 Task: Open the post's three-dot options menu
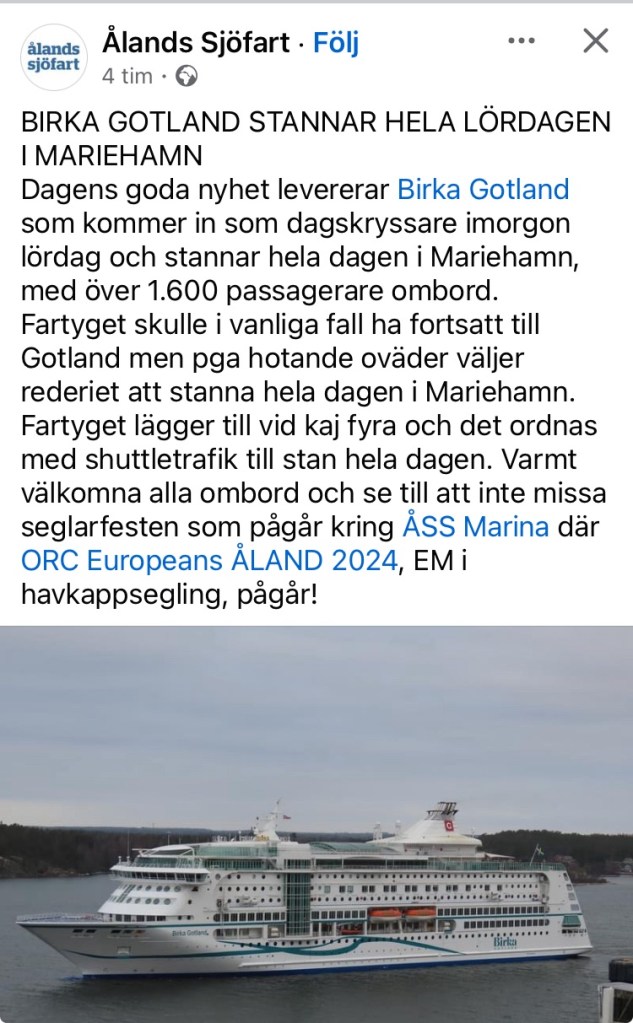522,41
